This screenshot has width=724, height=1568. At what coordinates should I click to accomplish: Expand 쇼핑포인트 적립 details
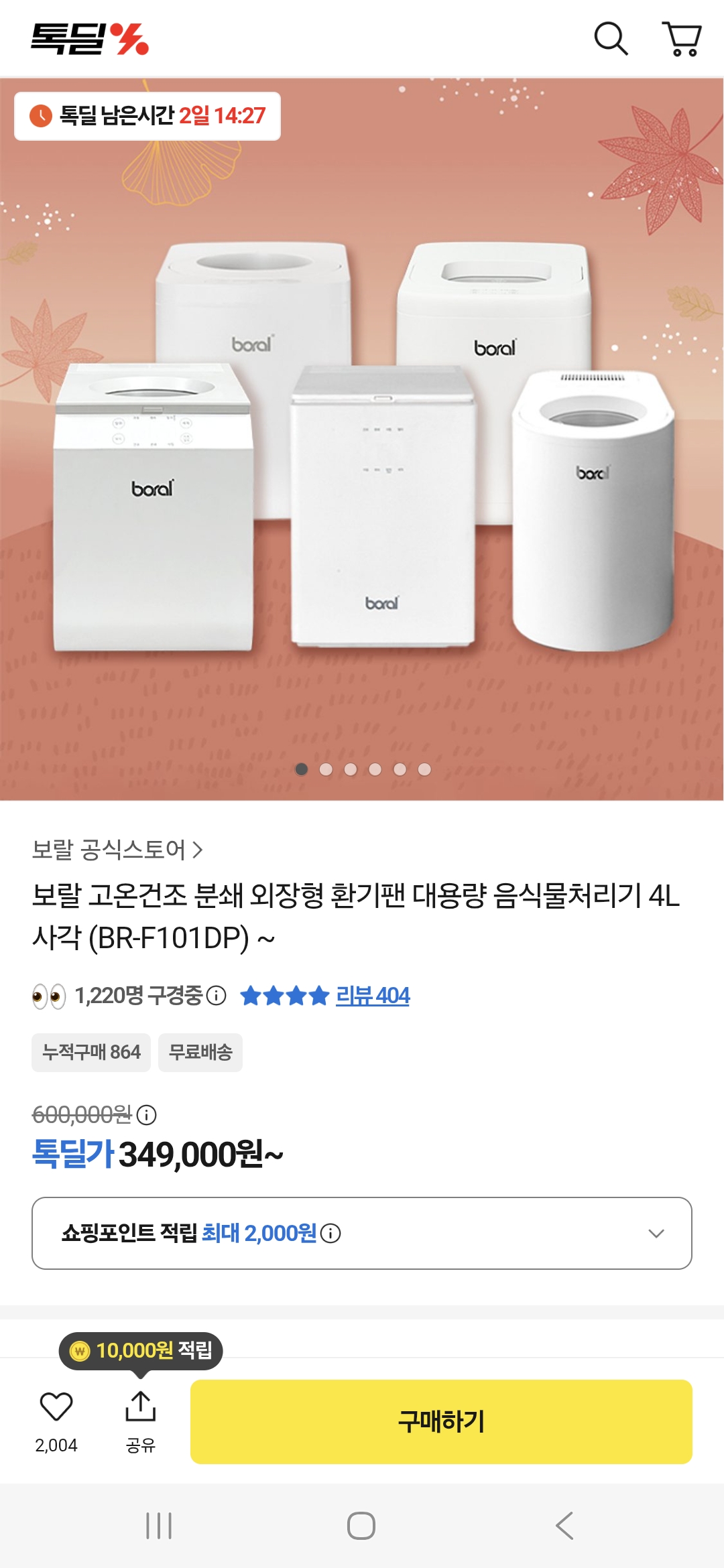pyautogui.click(x=656, y=1233)
